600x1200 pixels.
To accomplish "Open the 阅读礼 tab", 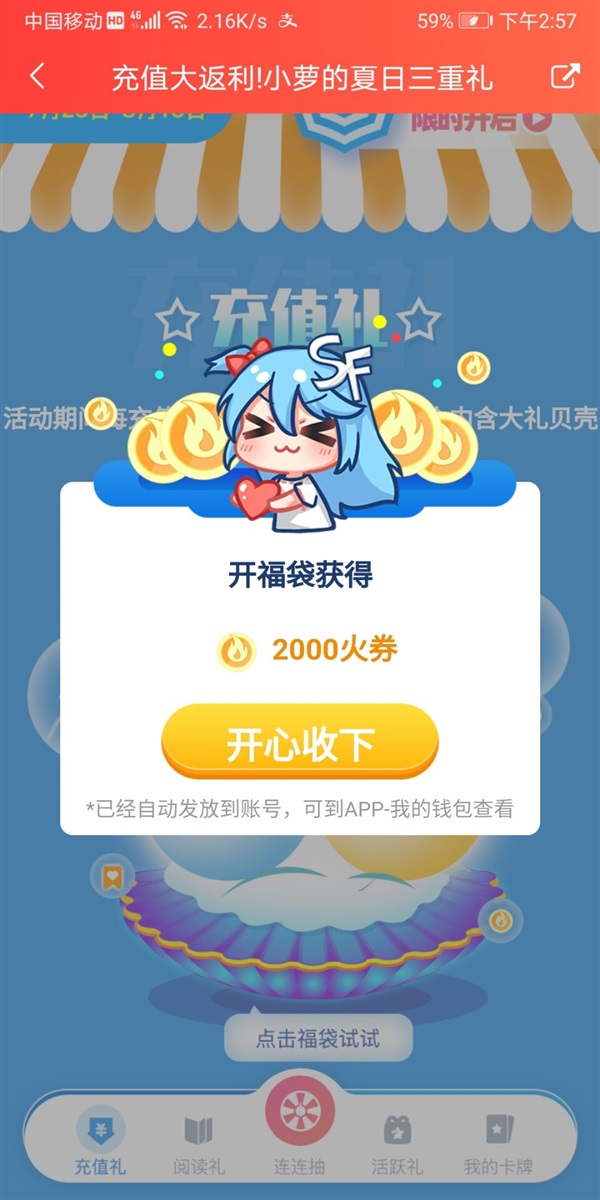I will 199,1142.
